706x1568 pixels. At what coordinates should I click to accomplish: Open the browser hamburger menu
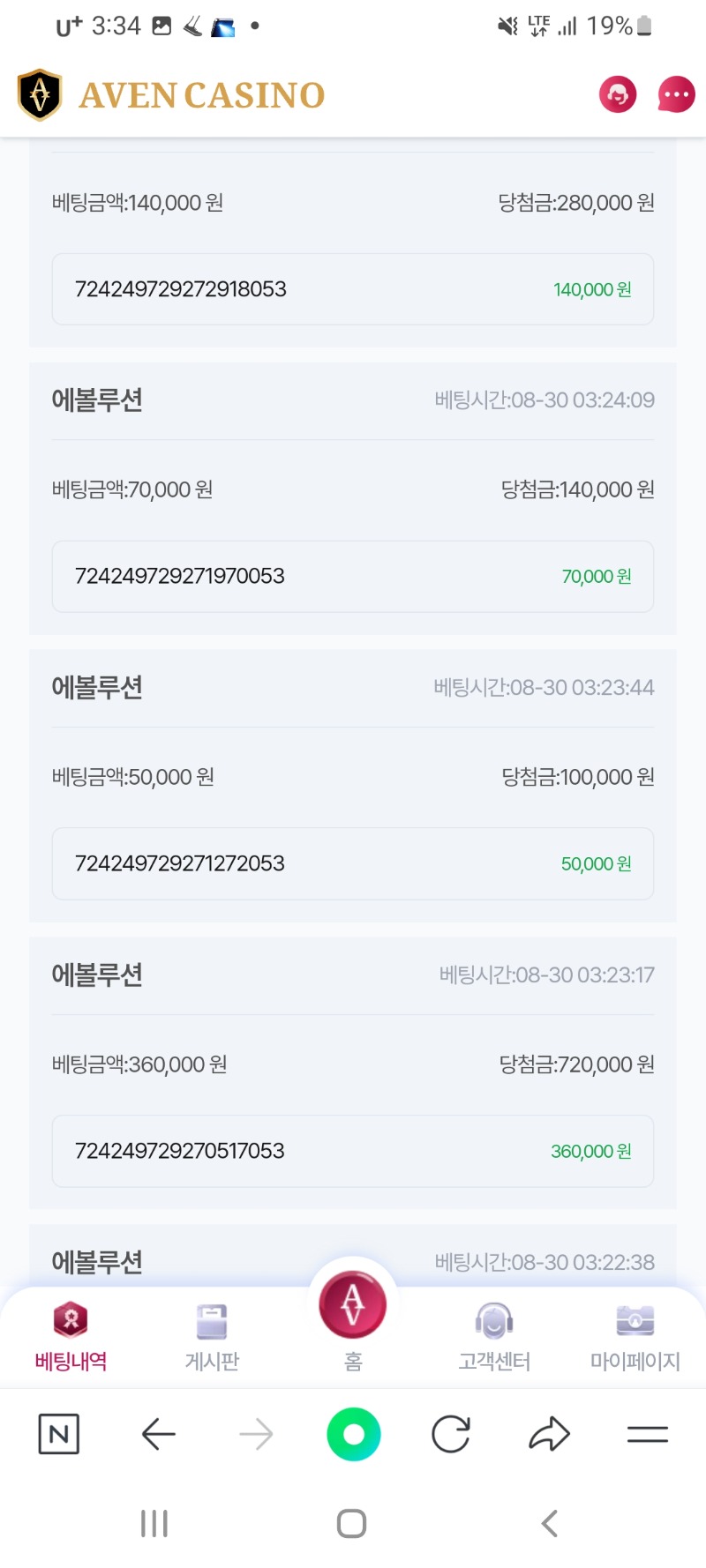[647, 1435]
